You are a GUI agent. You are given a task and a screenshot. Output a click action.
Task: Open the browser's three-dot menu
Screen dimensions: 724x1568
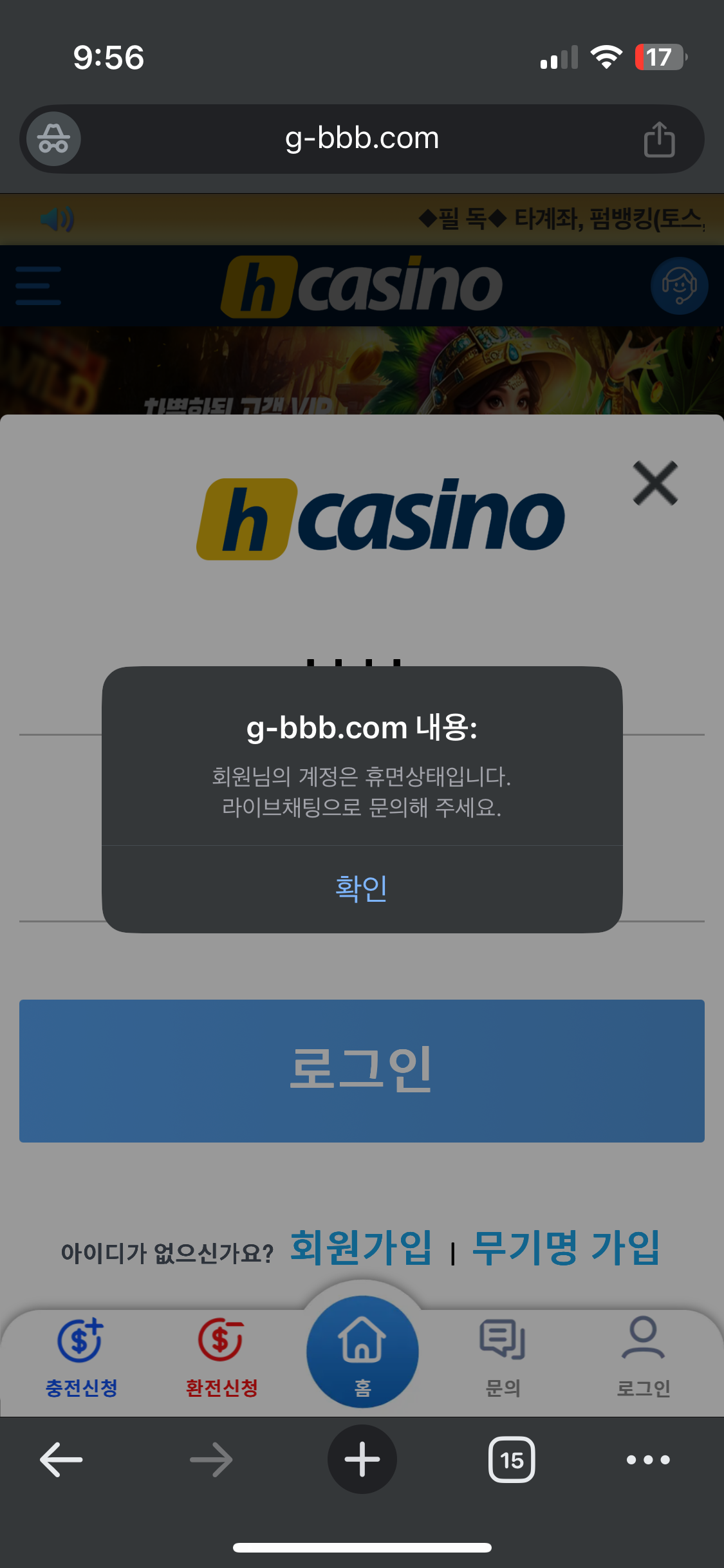point(648,1459)
